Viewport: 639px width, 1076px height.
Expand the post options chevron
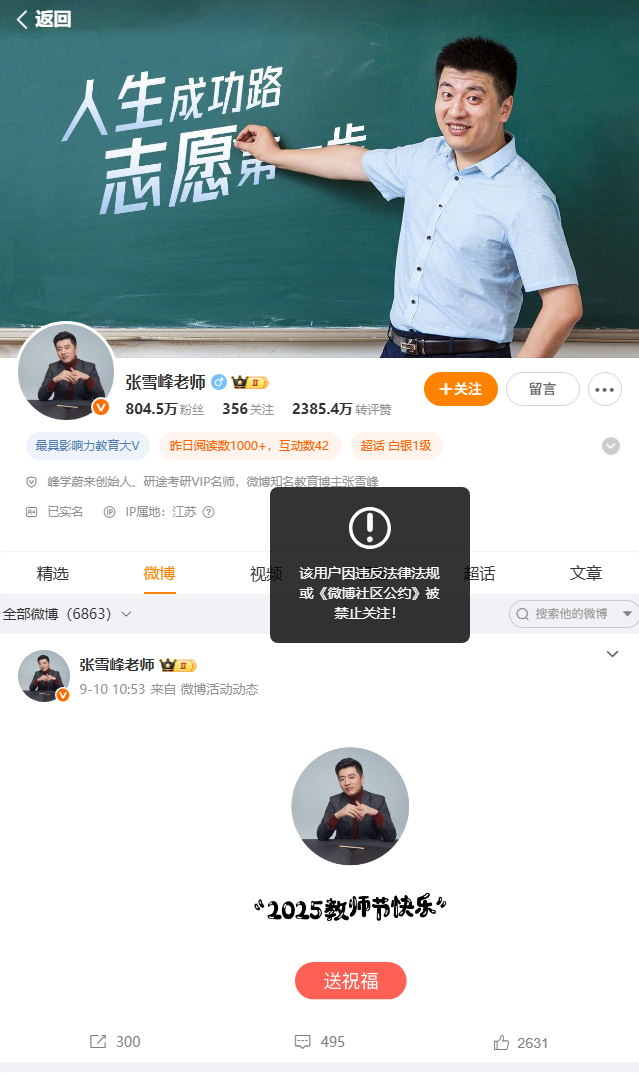tap(613, 654)
